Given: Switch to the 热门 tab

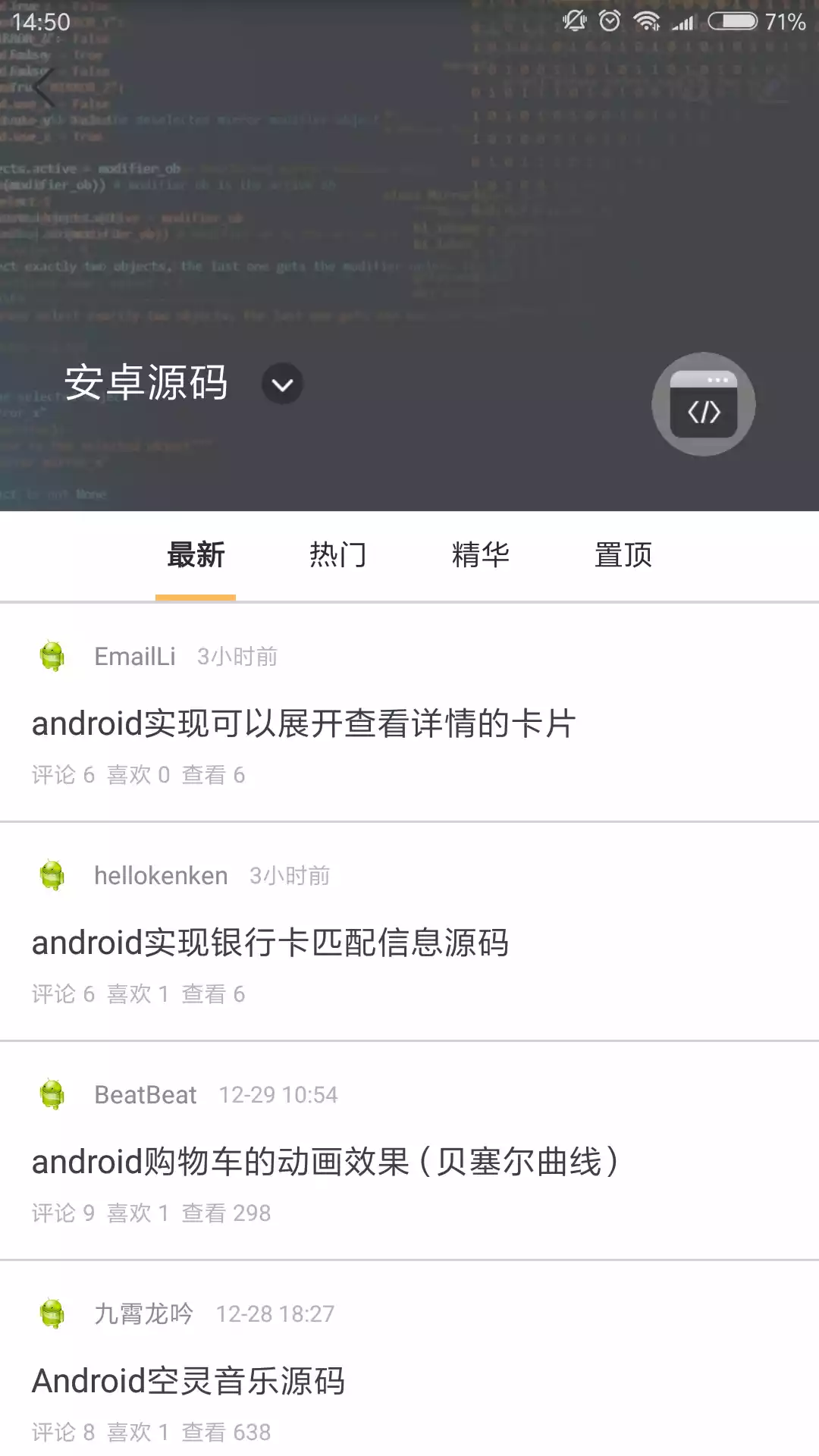Looking at the screenshot, I should pyautogui.click(x=337, y=555).
